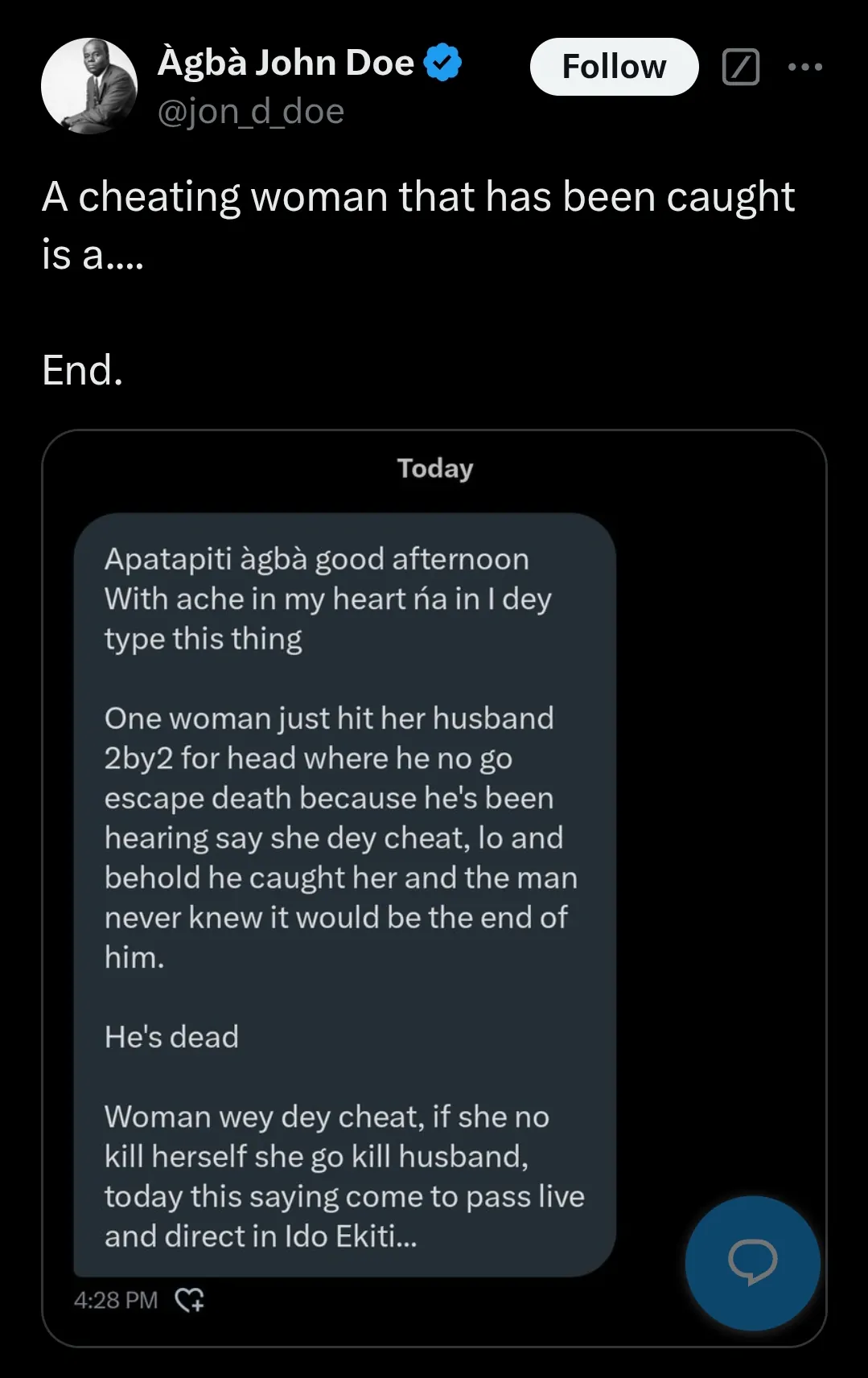Viewport: 868px width, 1378px height.
Task: Tap the @jon_d_doe handle
Action: pos(251,111)
